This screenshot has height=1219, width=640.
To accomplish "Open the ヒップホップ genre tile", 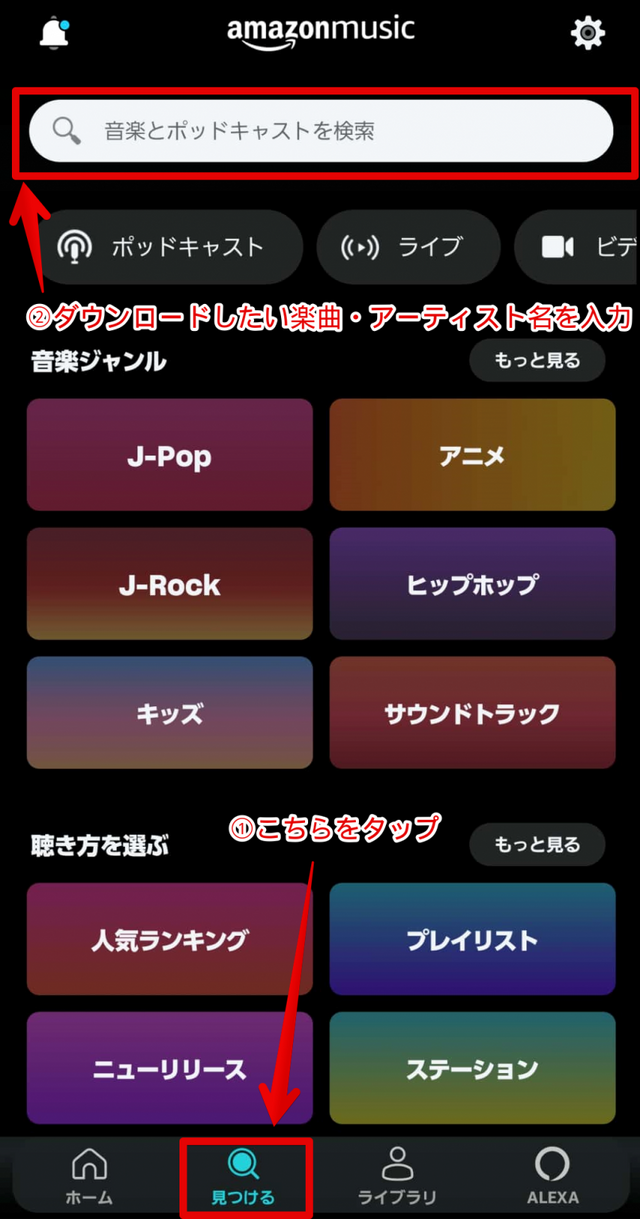I will 472,584.
